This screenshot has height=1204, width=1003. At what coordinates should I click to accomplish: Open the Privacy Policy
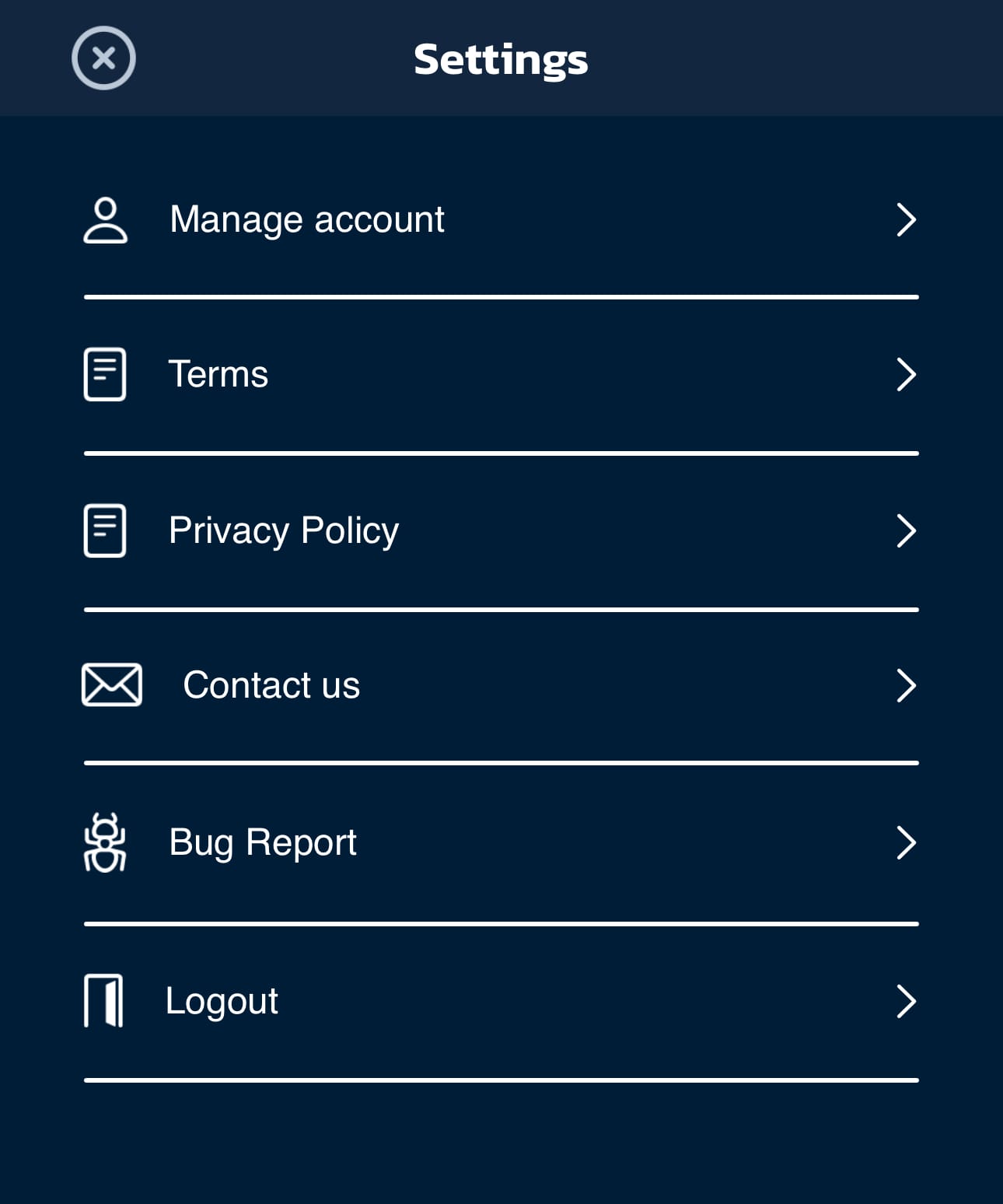(x=284, y=530)
